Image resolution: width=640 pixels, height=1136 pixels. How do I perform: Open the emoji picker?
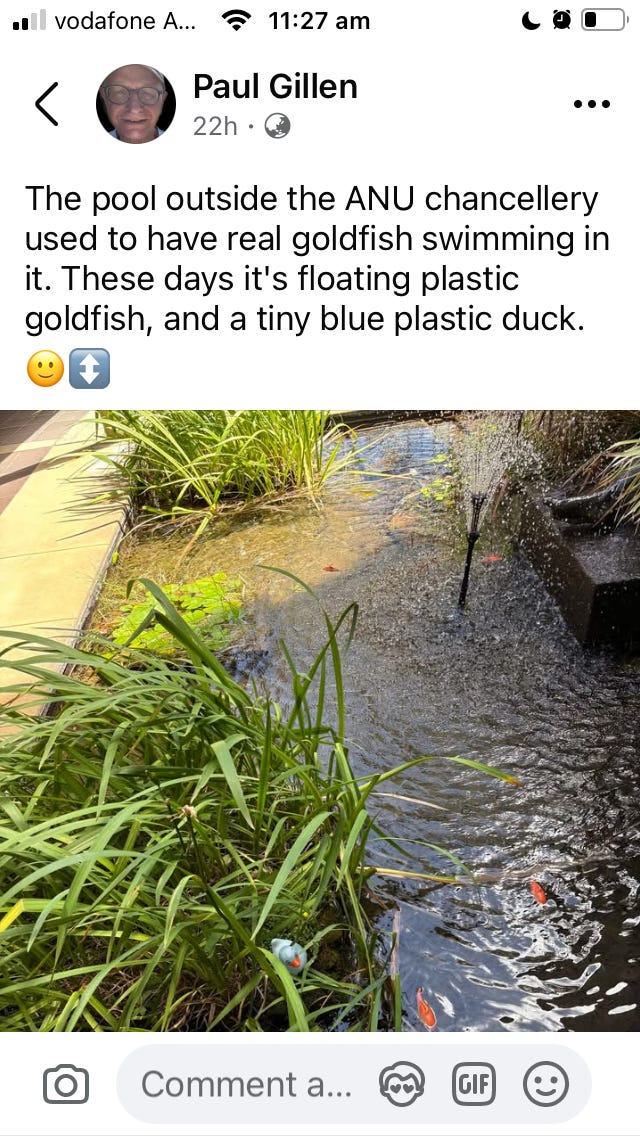(546, 1085)
